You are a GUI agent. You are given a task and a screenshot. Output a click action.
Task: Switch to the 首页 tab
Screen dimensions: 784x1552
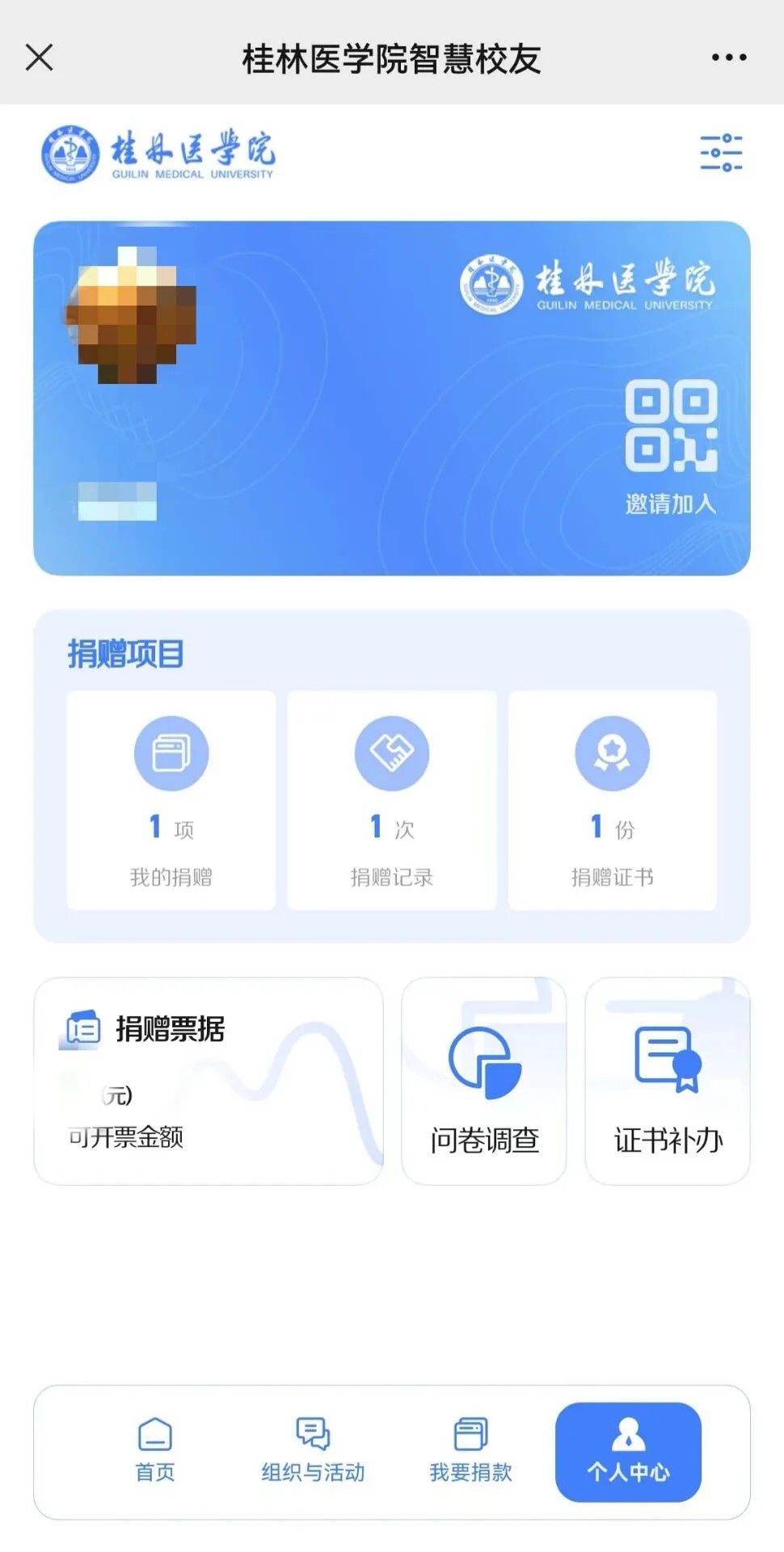pos(155,1451)
